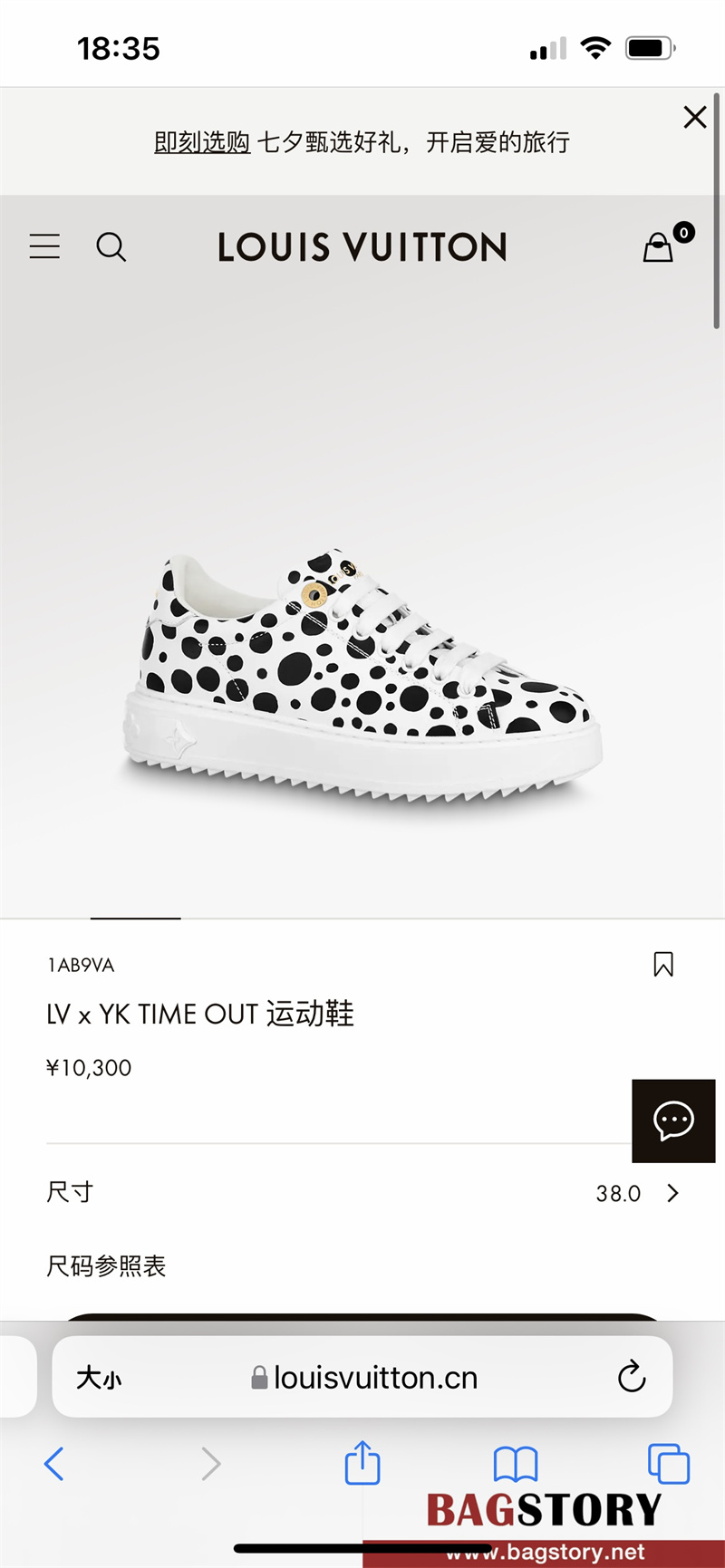View the sneaker product image

[362, 670]
